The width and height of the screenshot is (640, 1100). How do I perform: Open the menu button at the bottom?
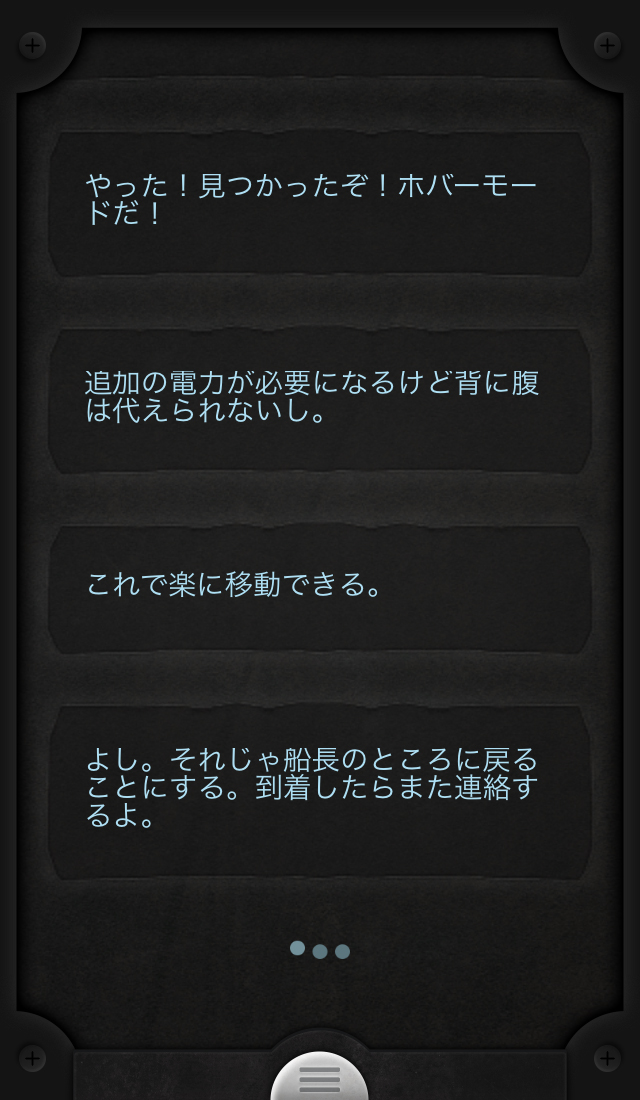click(320, 1079)
